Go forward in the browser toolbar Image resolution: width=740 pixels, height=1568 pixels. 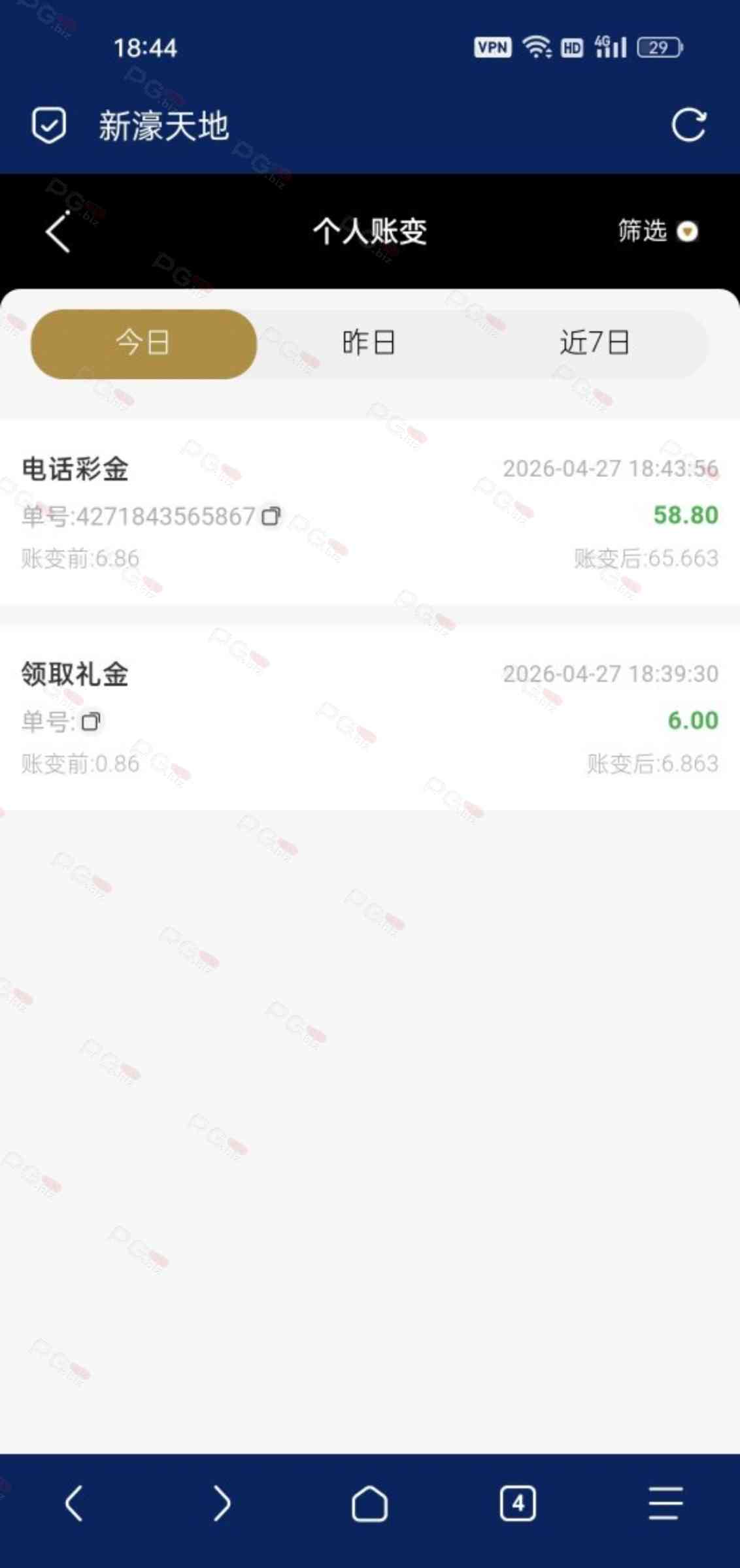(222, 1503)
